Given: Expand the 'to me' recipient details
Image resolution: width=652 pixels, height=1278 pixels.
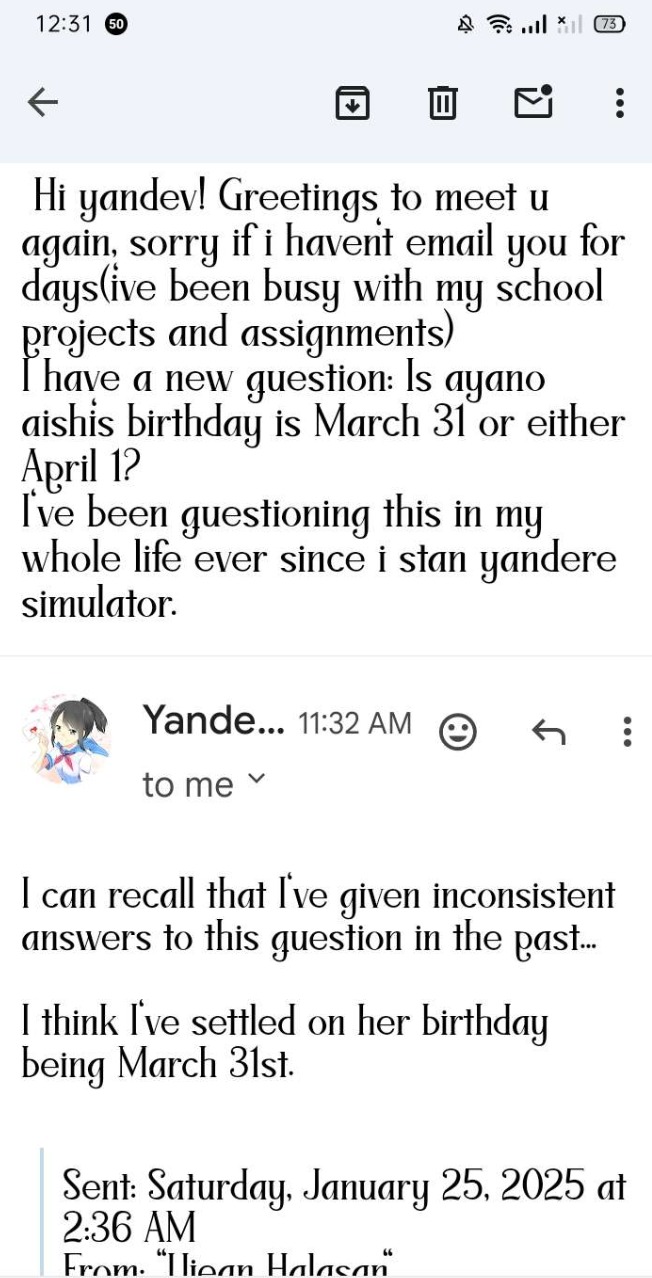Looking at the screenshot, I should pos(257,779).
